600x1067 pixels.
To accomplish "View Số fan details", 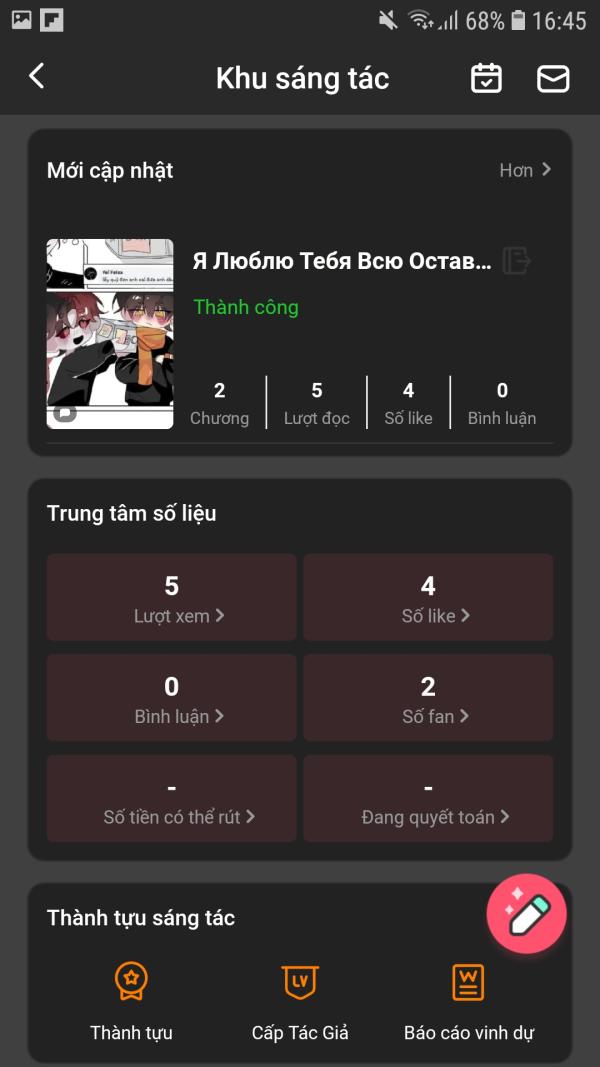I will (428, 698).
